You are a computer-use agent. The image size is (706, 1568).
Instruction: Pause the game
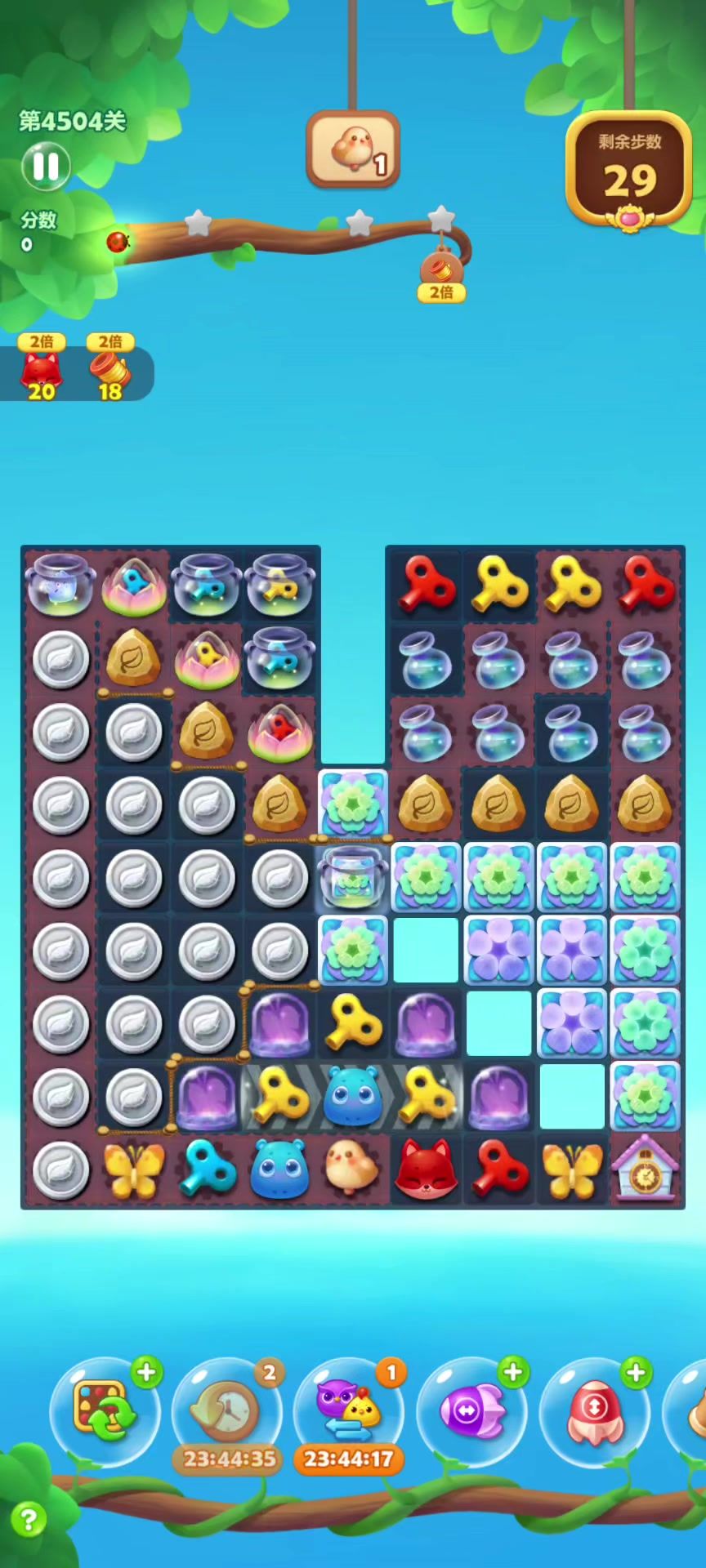tap(46, 166)
